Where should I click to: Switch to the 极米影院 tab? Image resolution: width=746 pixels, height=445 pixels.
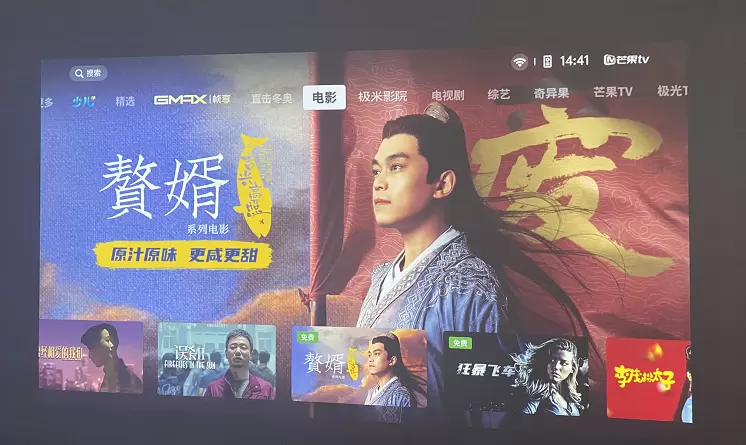[x=383, y=96]
